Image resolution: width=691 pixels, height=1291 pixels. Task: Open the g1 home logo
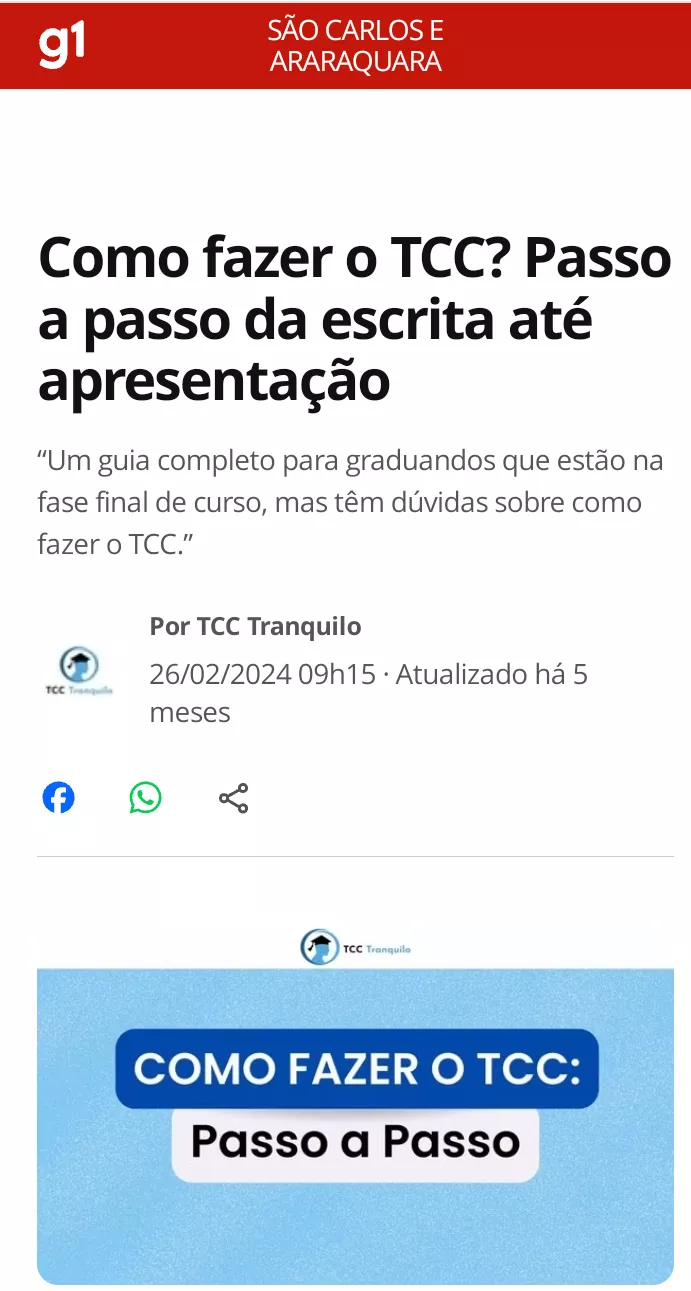coord(61,45)
